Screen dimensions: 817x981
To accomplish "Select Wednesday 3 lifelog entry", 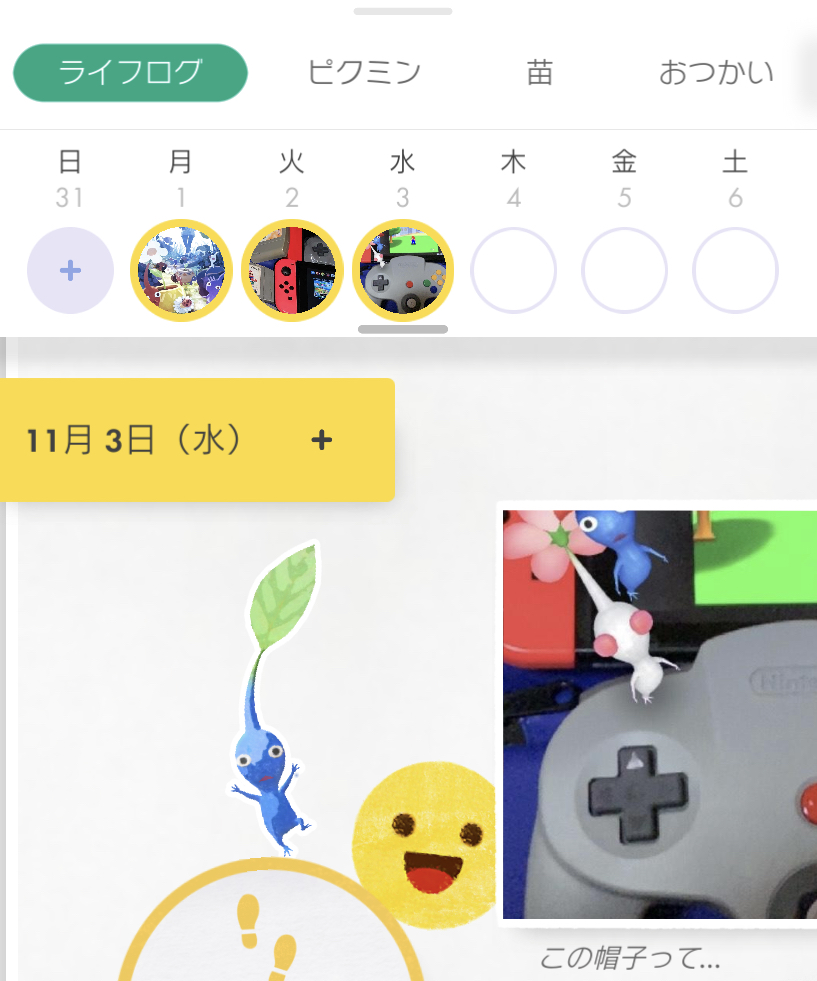I will click(x=403, y=271).
